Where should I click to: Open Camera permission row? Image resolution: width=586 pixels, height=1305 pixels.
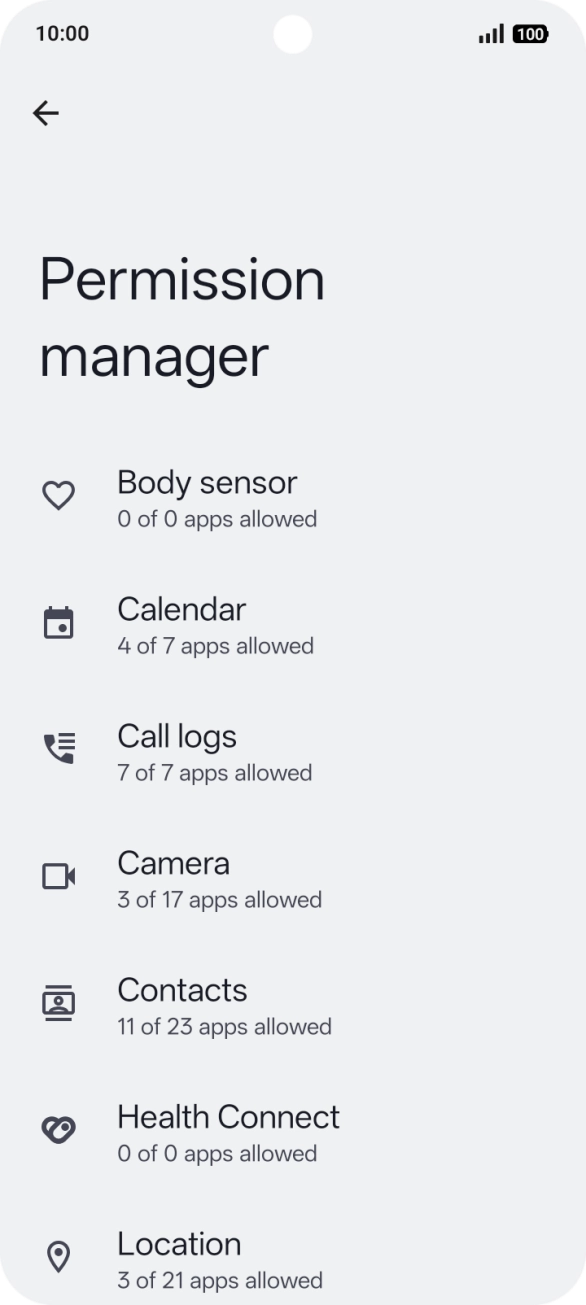tap(293, 878)
